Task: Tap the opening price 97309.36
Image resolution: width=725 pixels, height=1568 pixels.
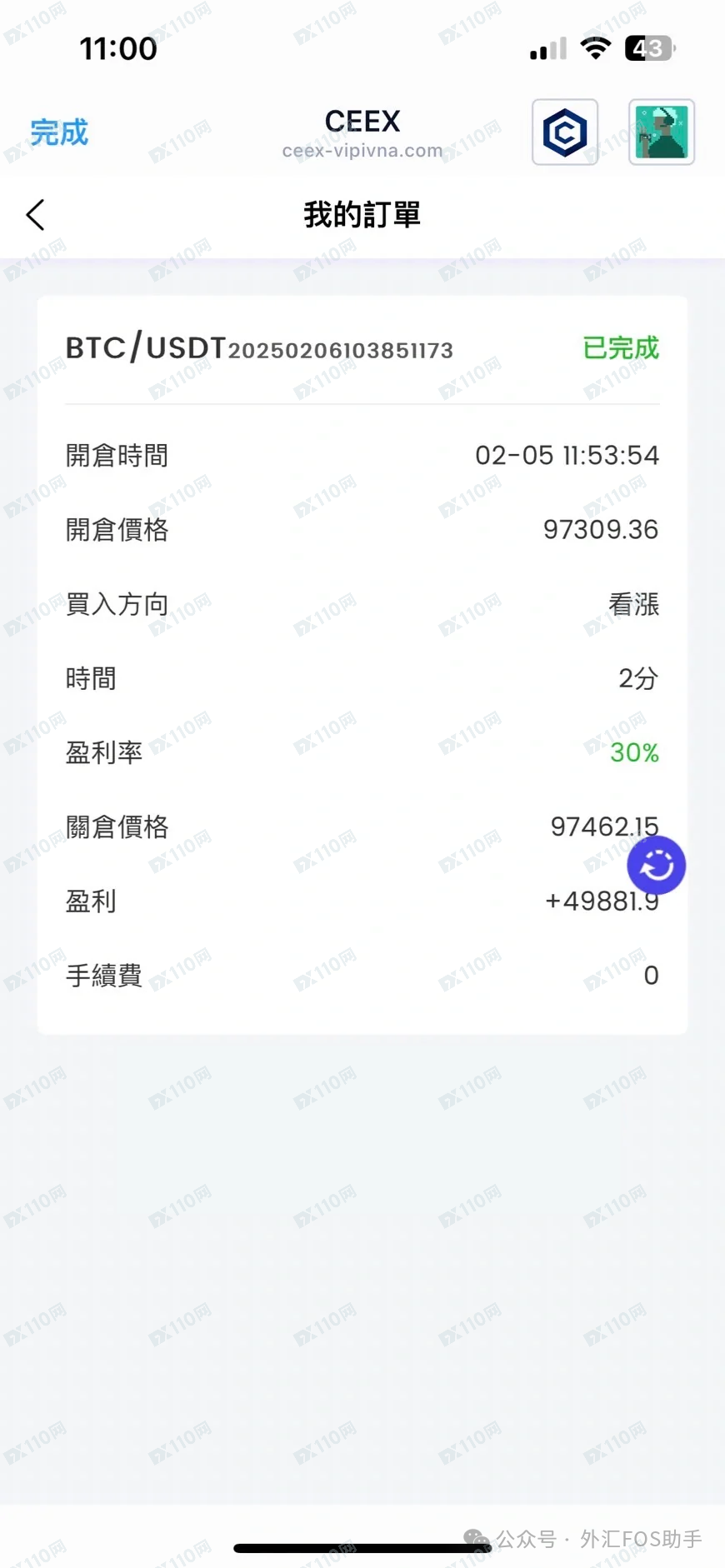Action: click(602, 529)
